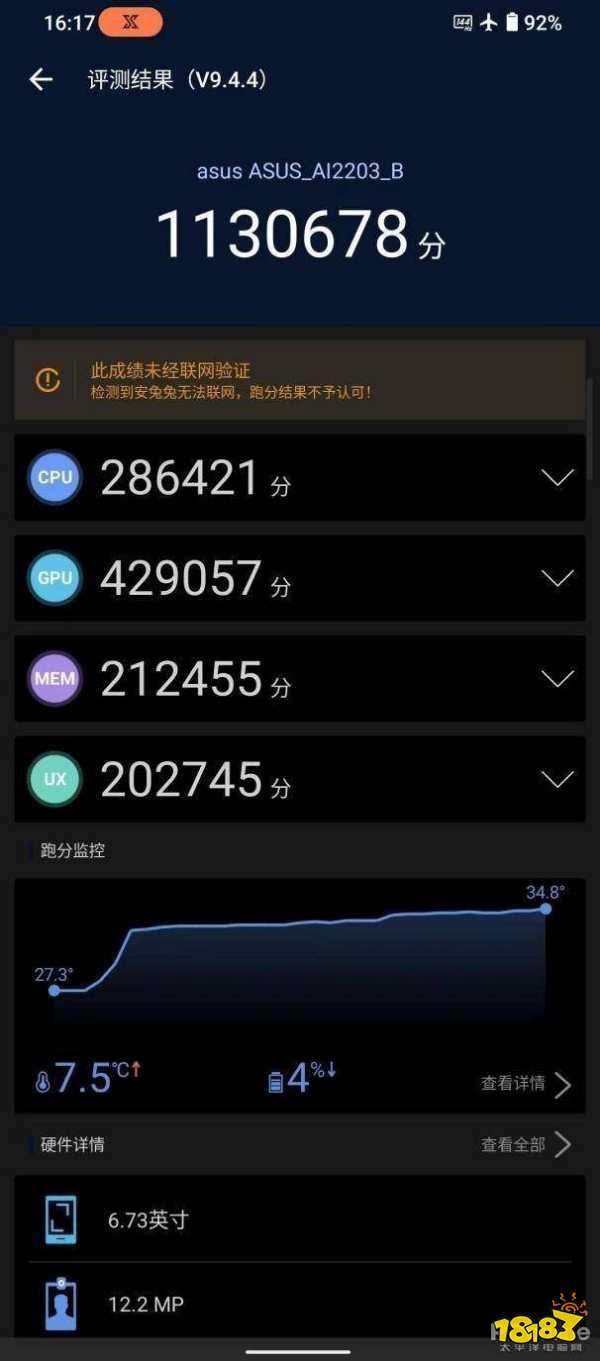Tap the unverified score warning banner
Image resolution: width=600 pixels, height=1361 pixels.
click(x=300, y=380)
